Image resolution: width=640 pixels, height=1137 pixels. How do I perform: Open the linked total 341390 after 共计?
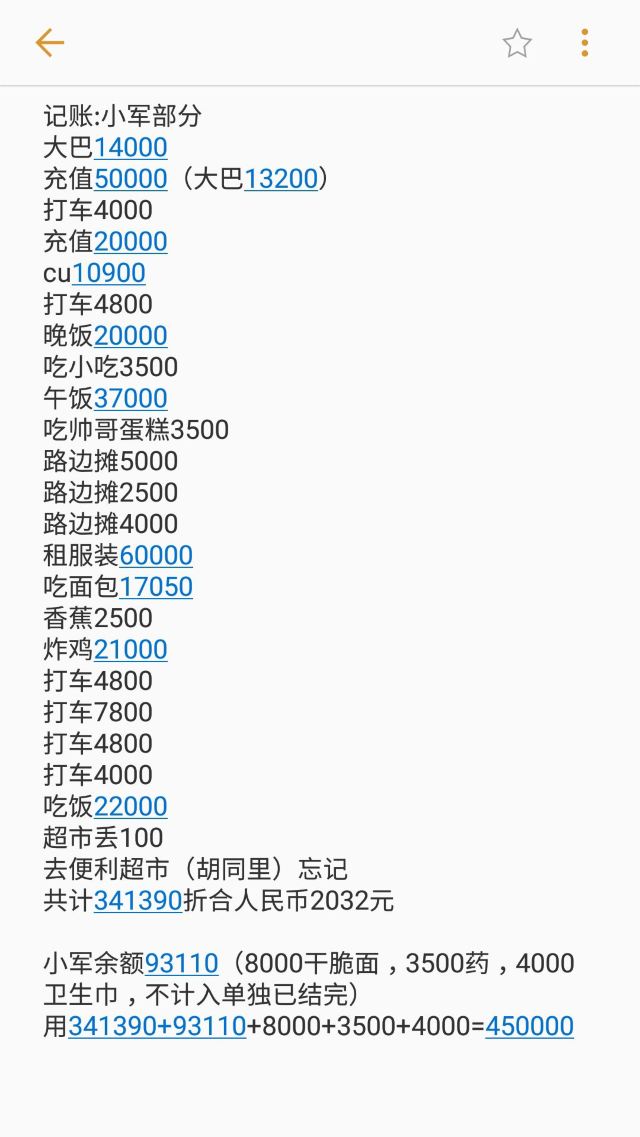tap(138, 901)
